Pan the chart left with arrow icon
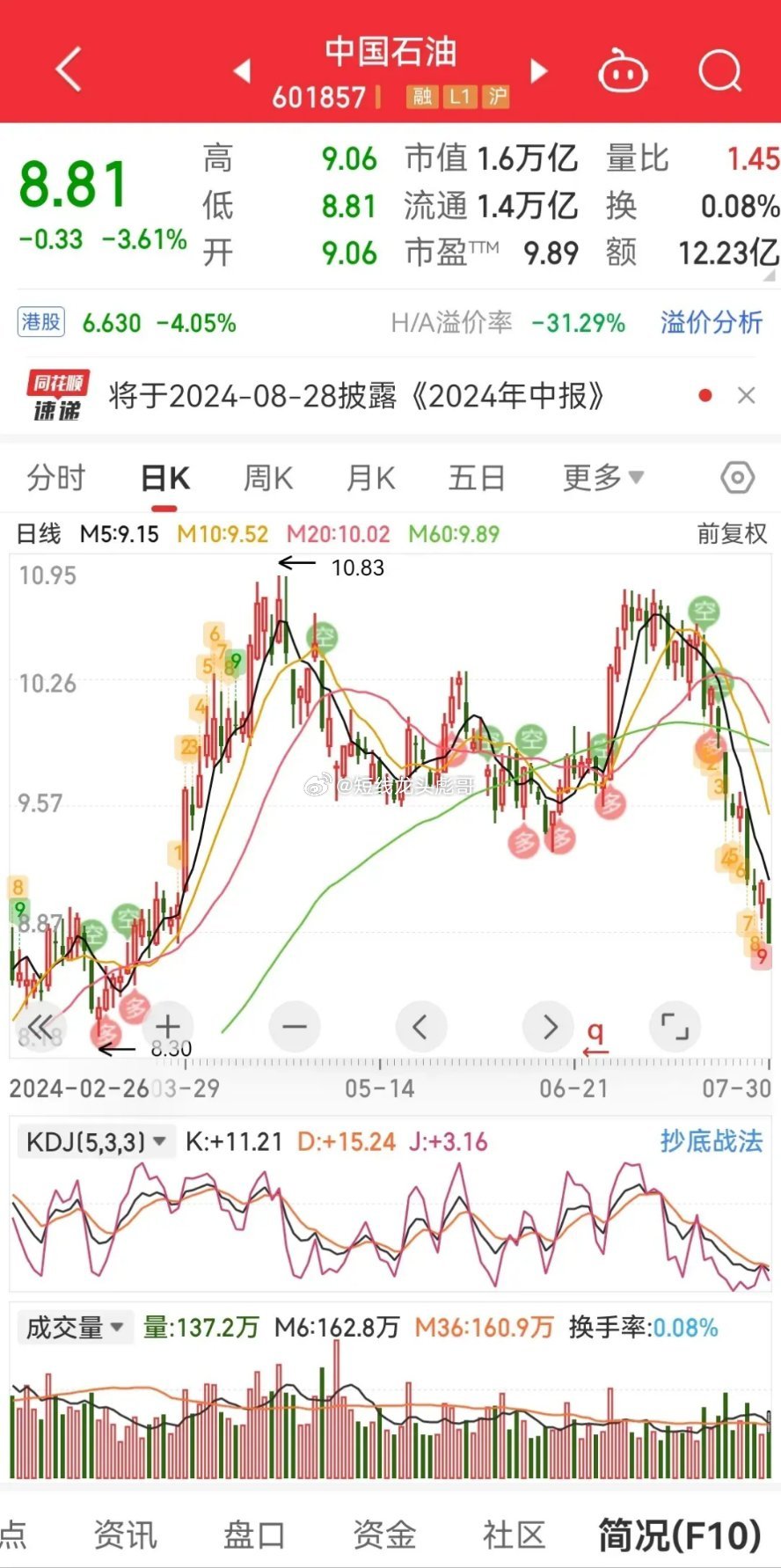Image resolution: width=781 pixels, height=1568 pixels. tap(421, 1026)
